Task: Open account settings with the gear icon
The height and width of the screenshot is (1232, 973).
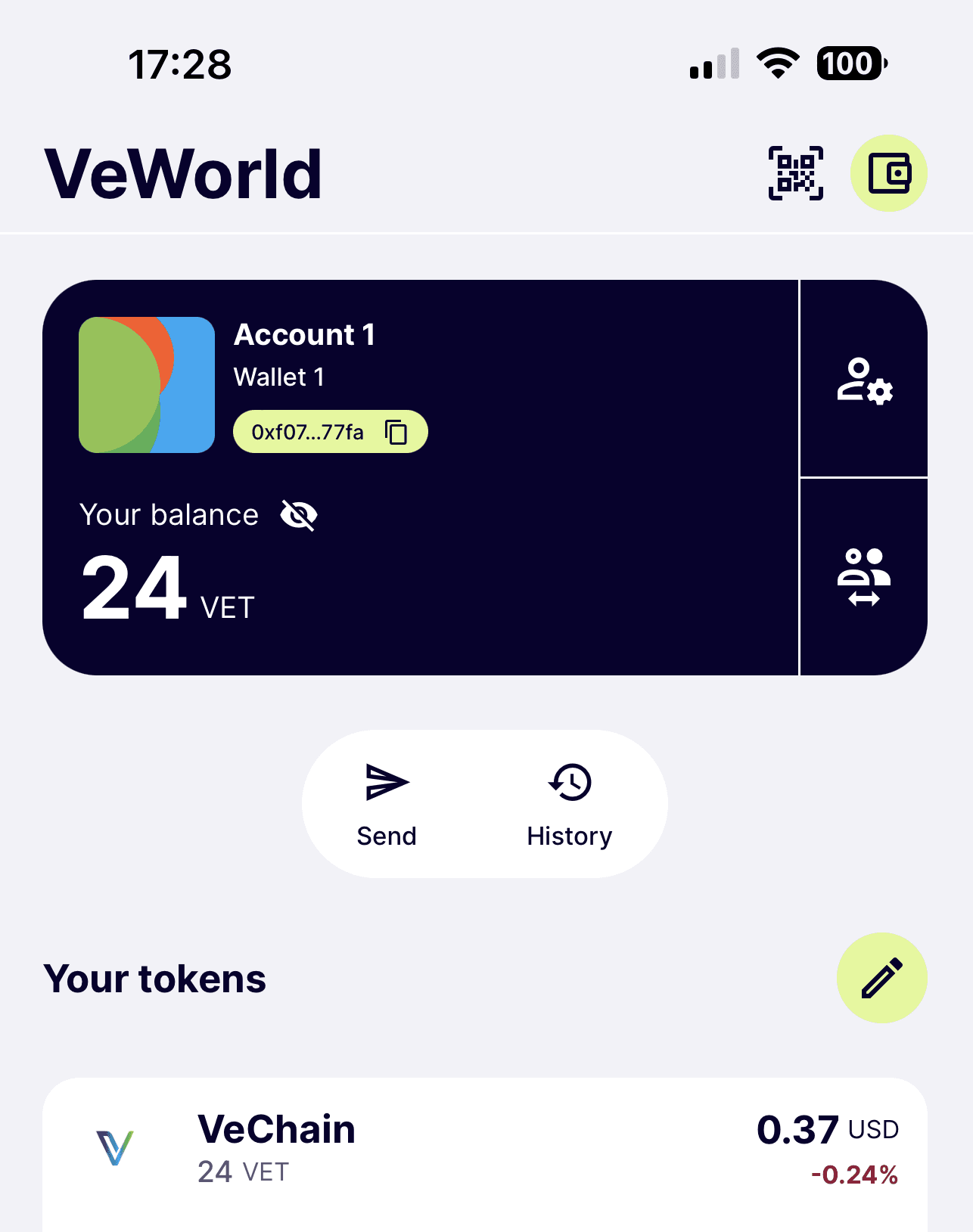Action: click(864, 380)
